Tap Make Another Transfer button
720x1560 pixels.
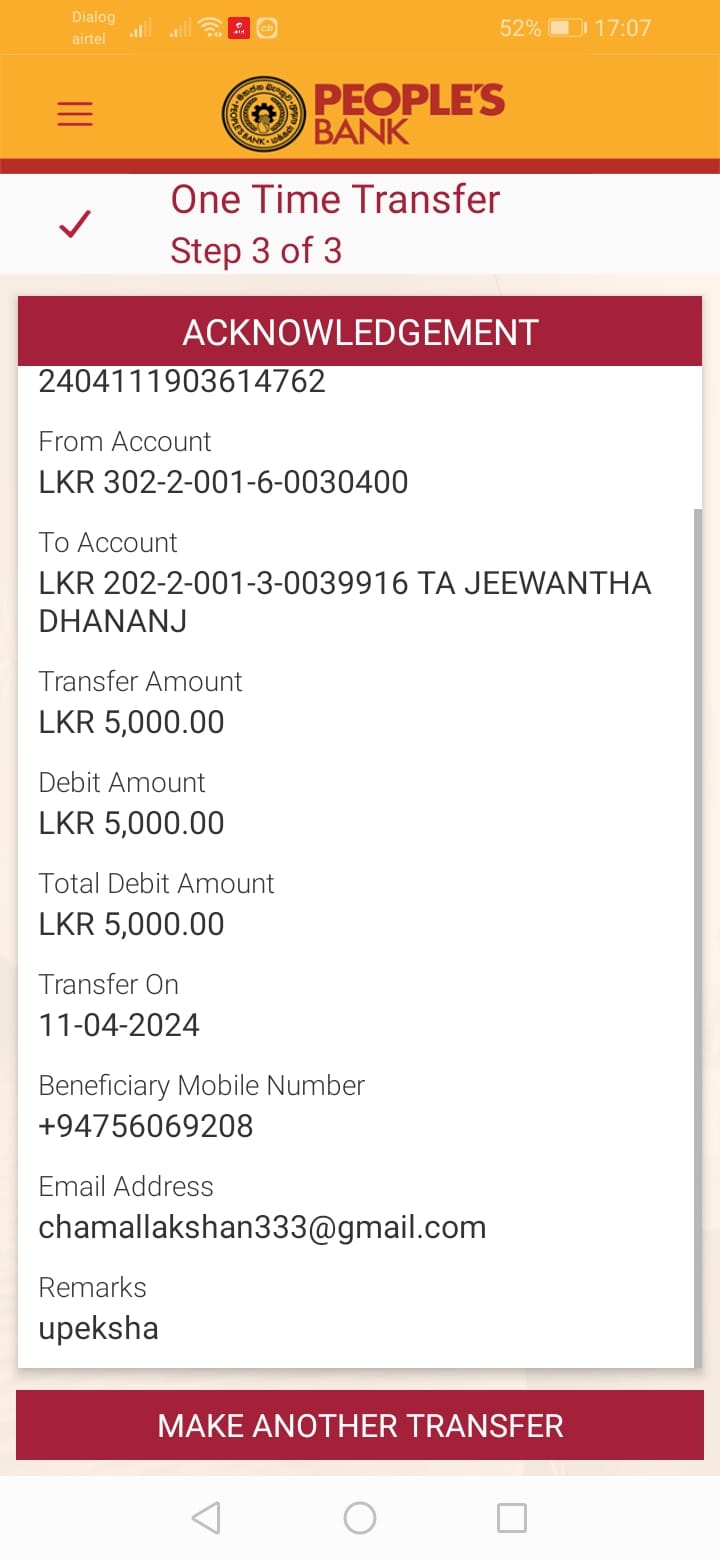tap(360, 1425)
